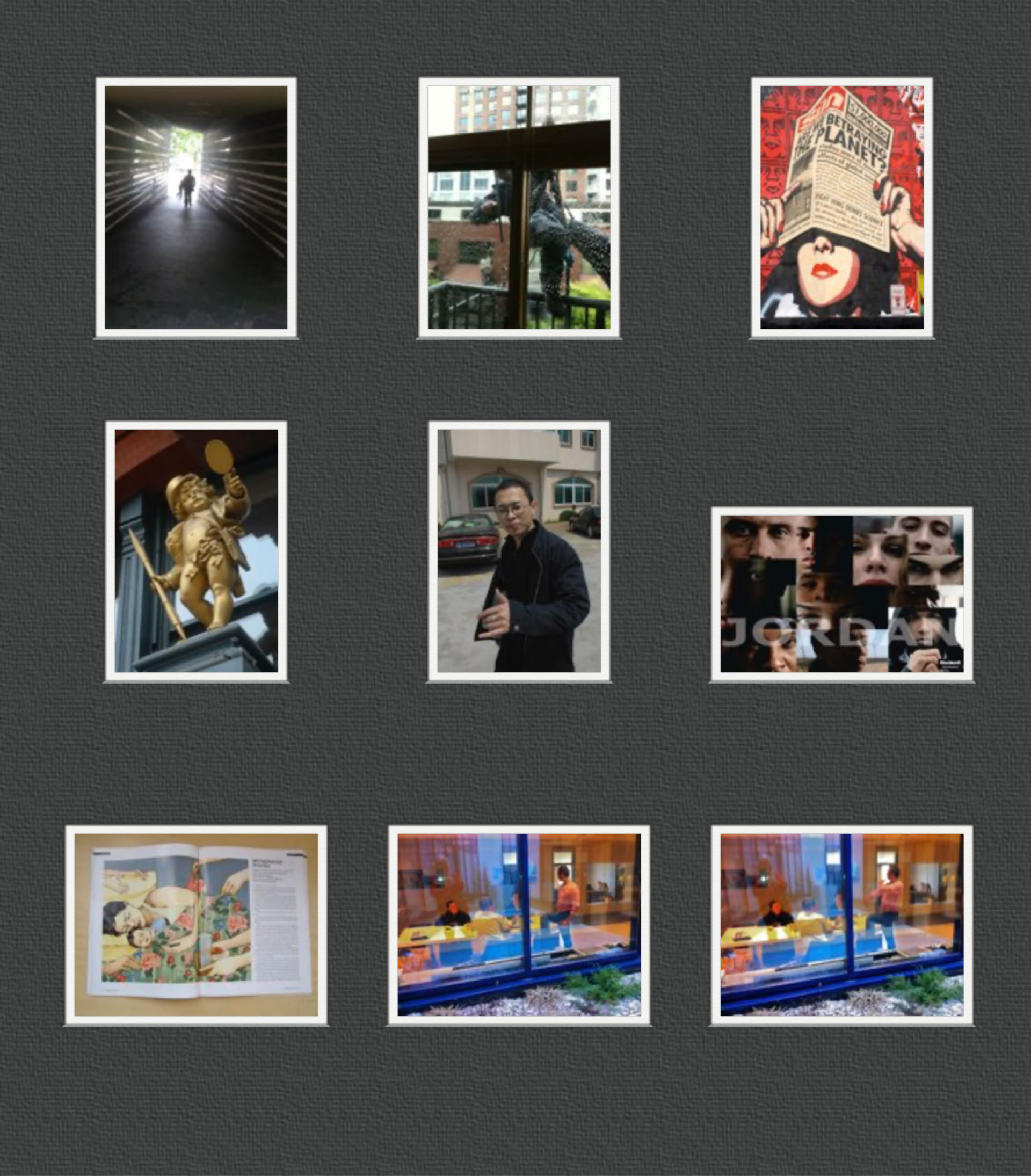
Task: View the 'Betraying the Planet' poster image
Action: point(841,207)
